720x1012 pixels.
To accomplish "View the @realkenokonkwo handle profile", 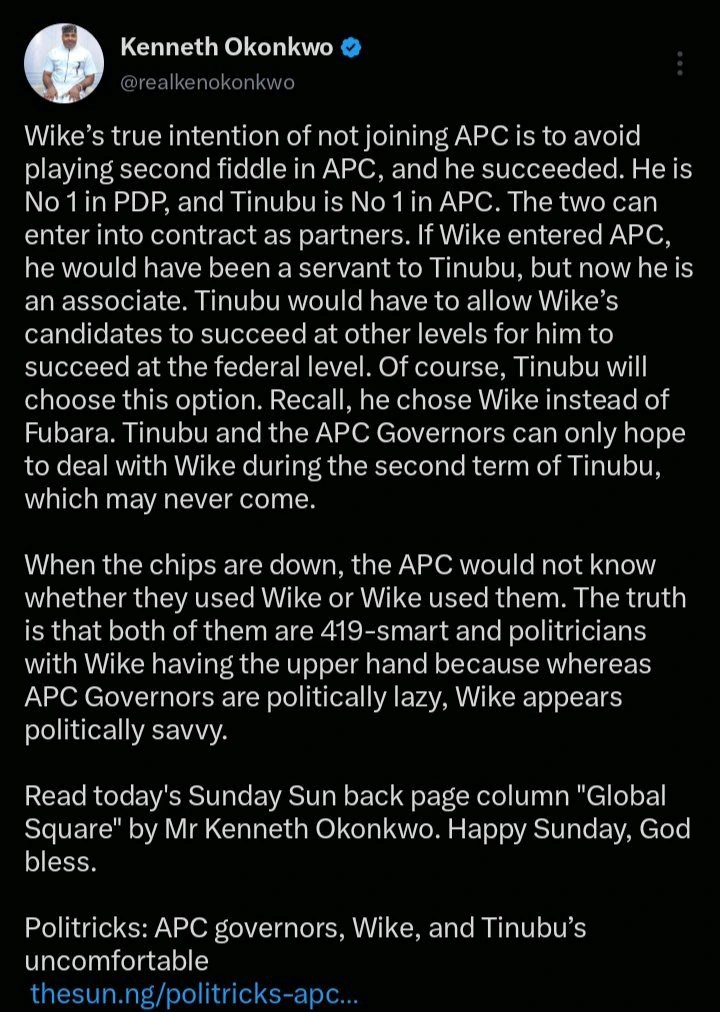I will coord(208,83).
